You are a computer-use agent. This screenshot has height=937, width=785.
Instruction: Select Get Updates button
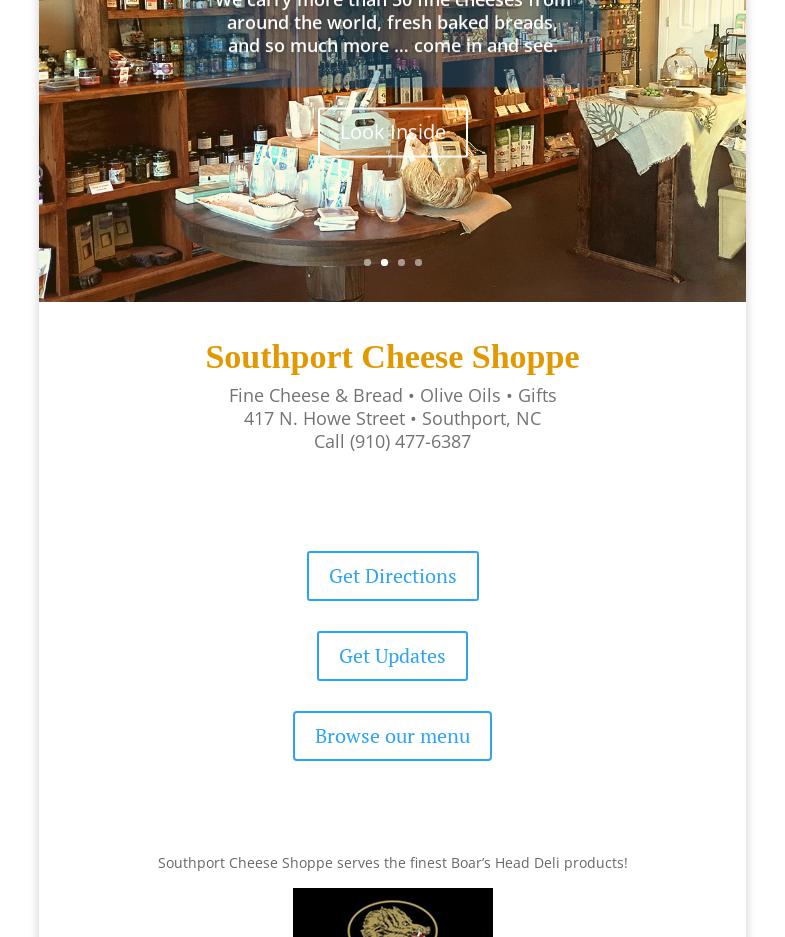pos(392,656)
